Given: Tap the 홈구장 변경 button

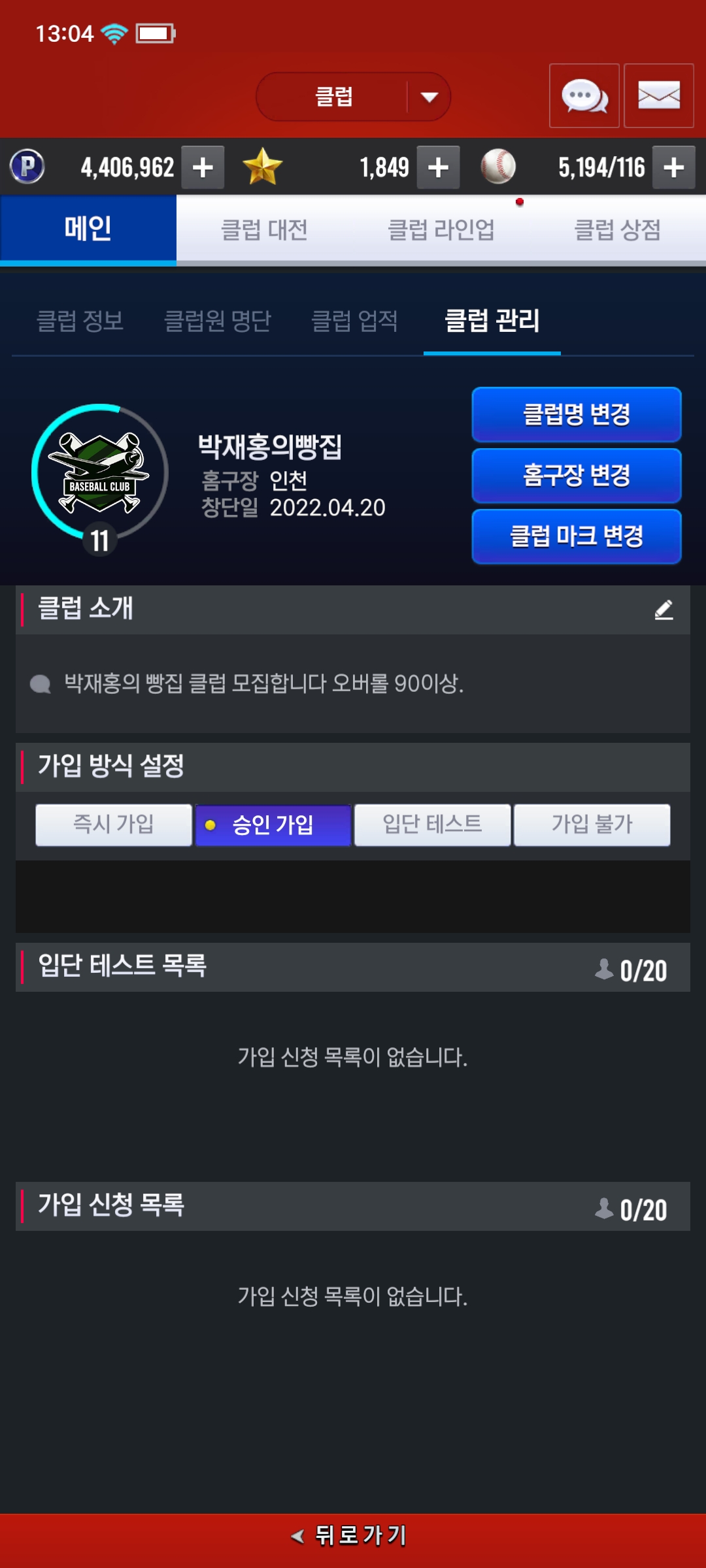Looking at the screenshot, I should tap(576, 475).
